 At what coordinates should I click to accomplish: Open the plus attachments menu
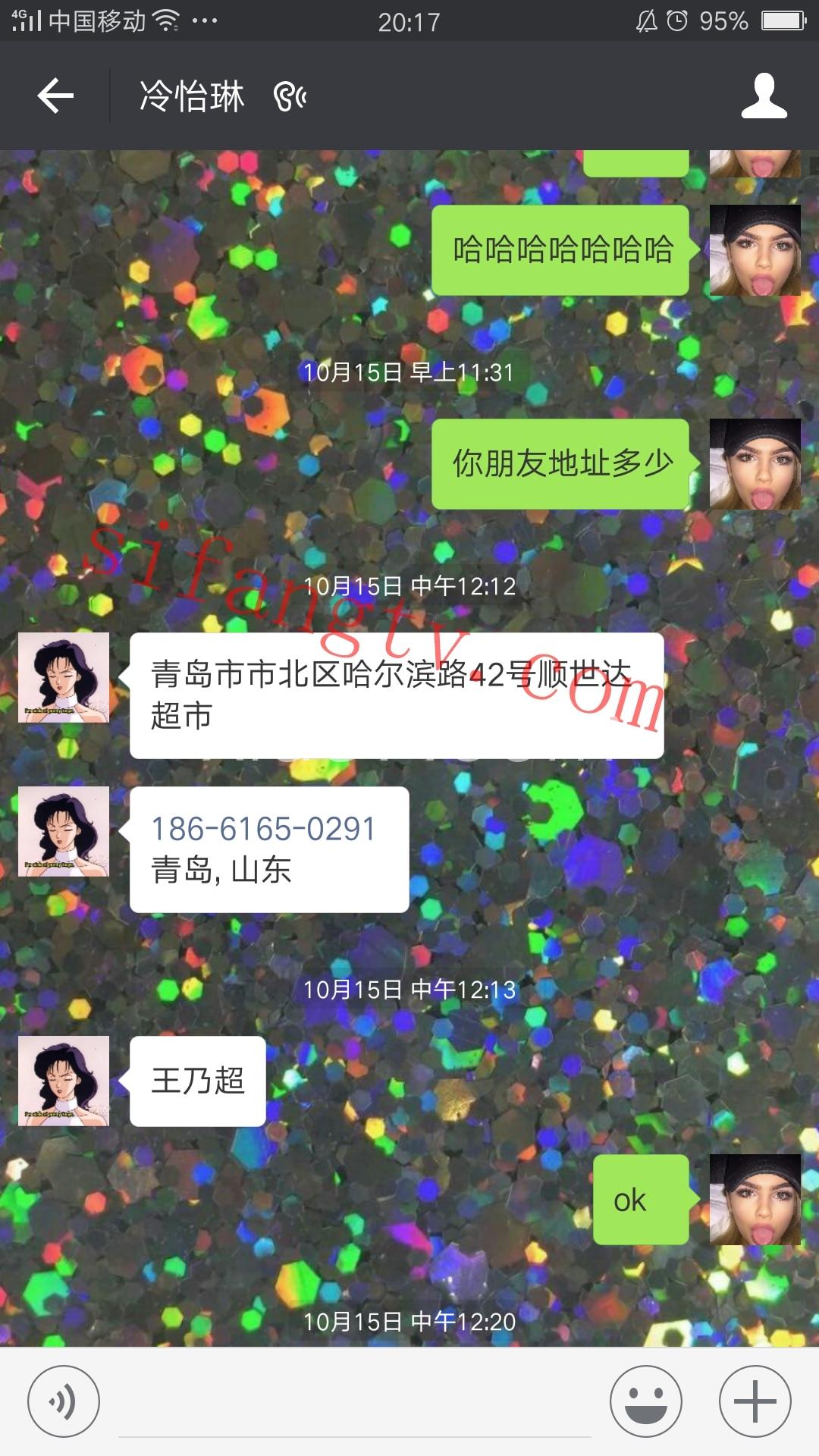pos(755,1401)
